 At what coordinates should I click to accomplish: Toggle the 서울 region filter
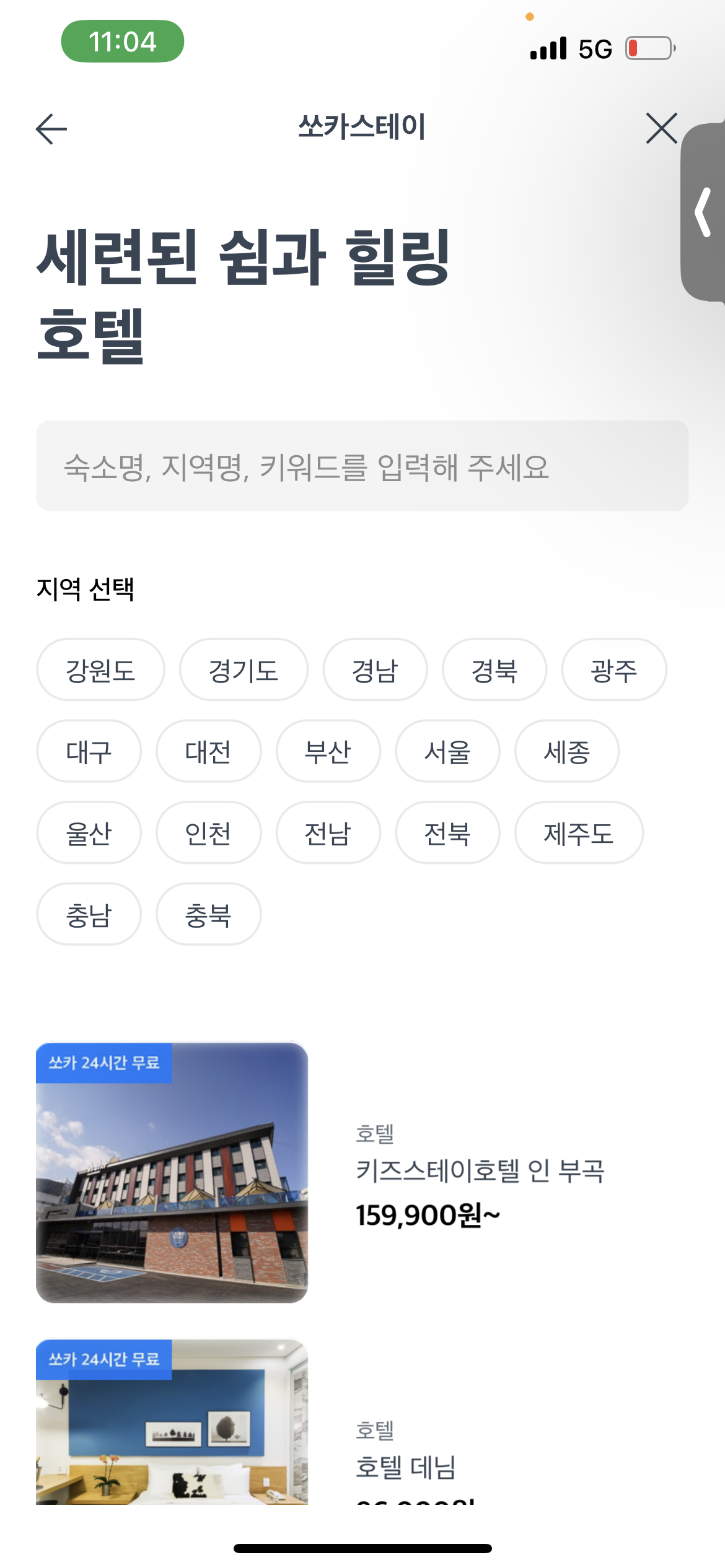click(447, 751)
